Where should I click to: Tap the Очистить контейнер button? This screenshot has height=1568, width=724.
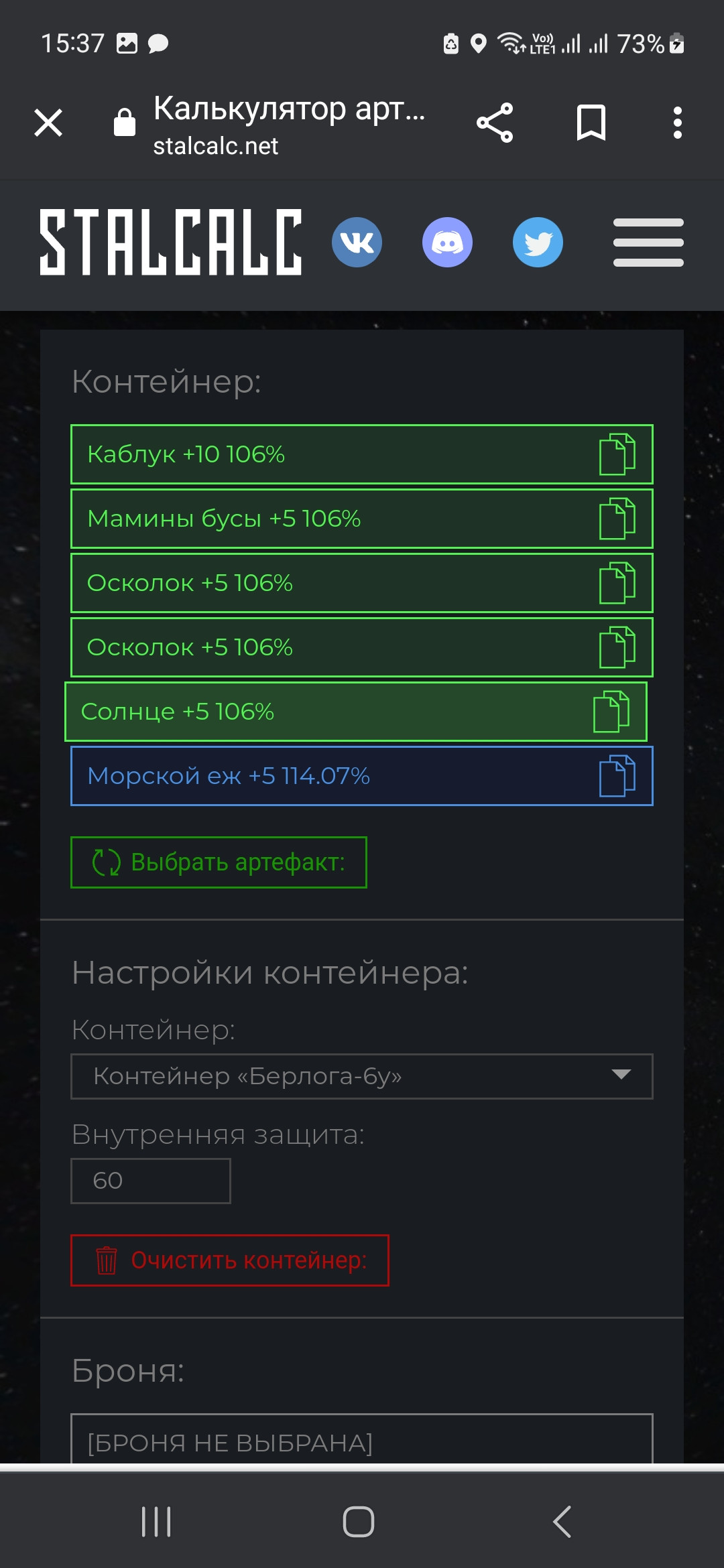230,1260
